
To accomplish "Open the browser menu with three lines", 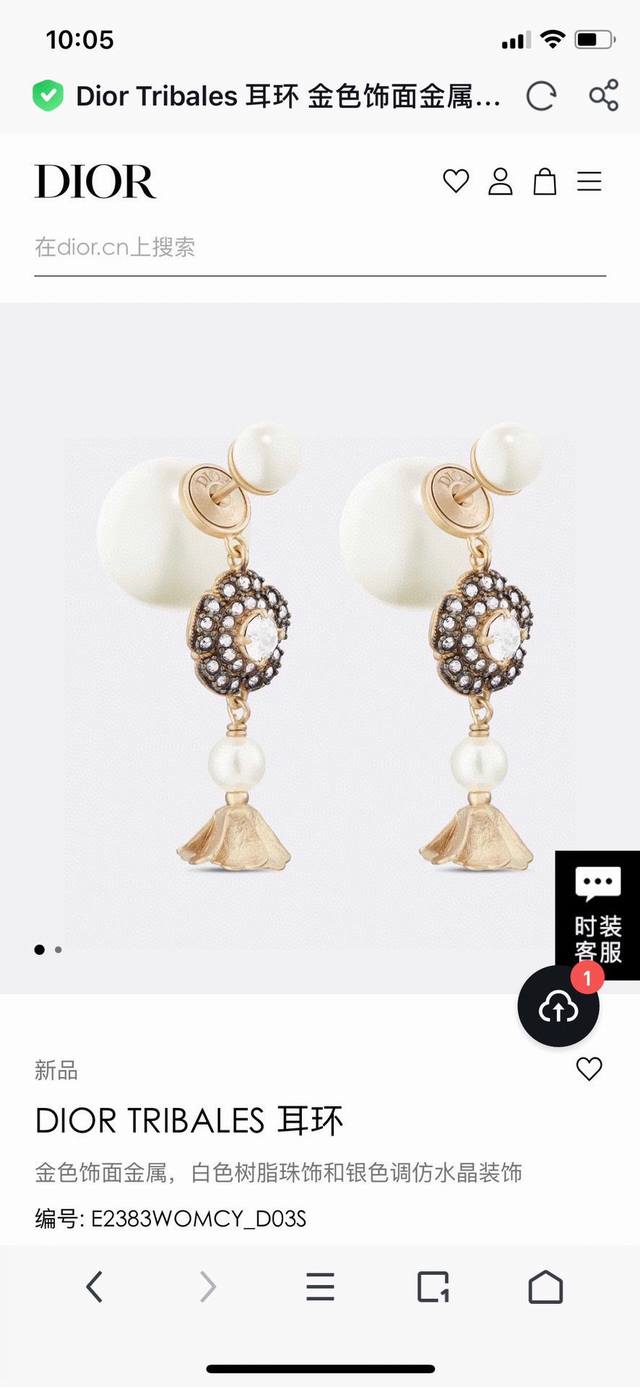I will (x=320, y=1286).
